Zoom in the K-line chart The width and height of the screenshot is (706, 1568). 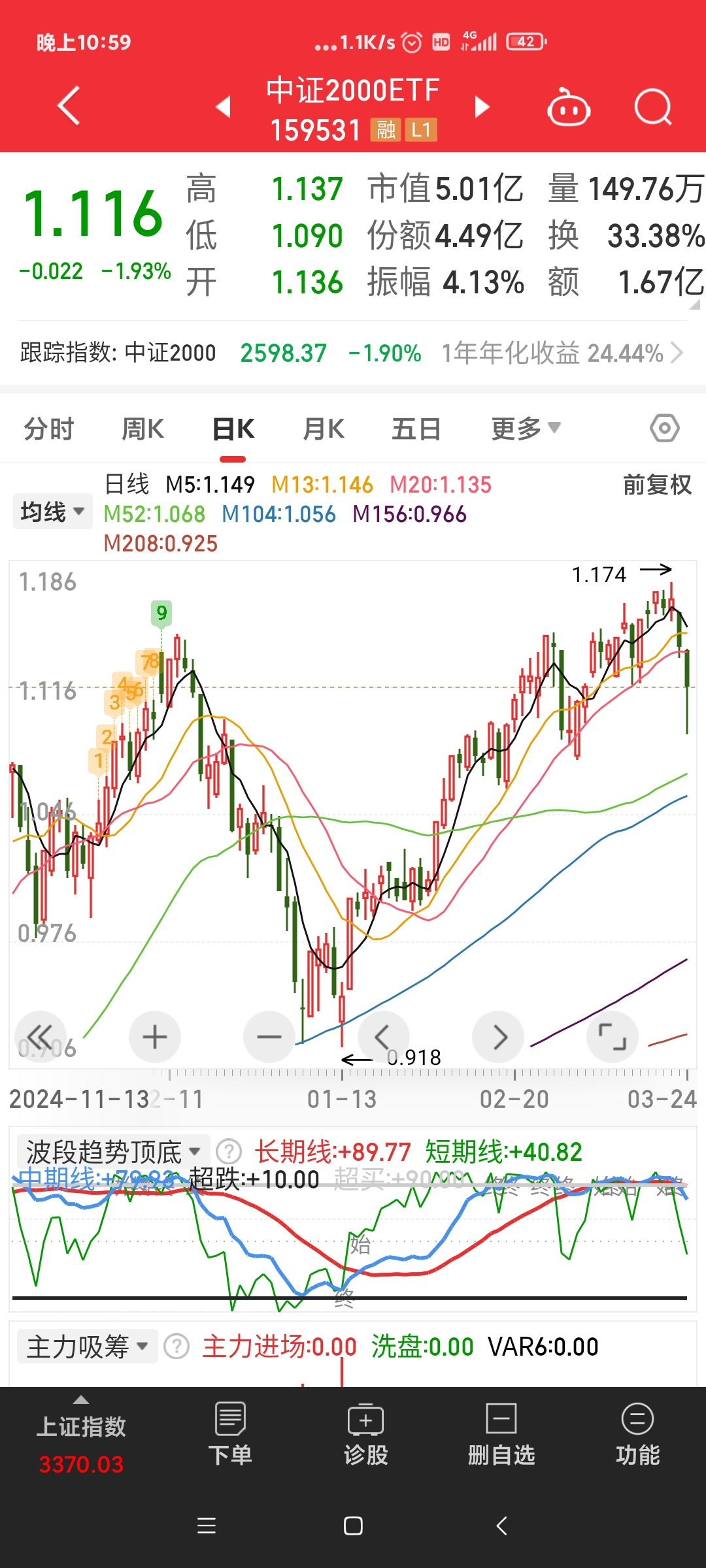click(x=155, y=1037)
